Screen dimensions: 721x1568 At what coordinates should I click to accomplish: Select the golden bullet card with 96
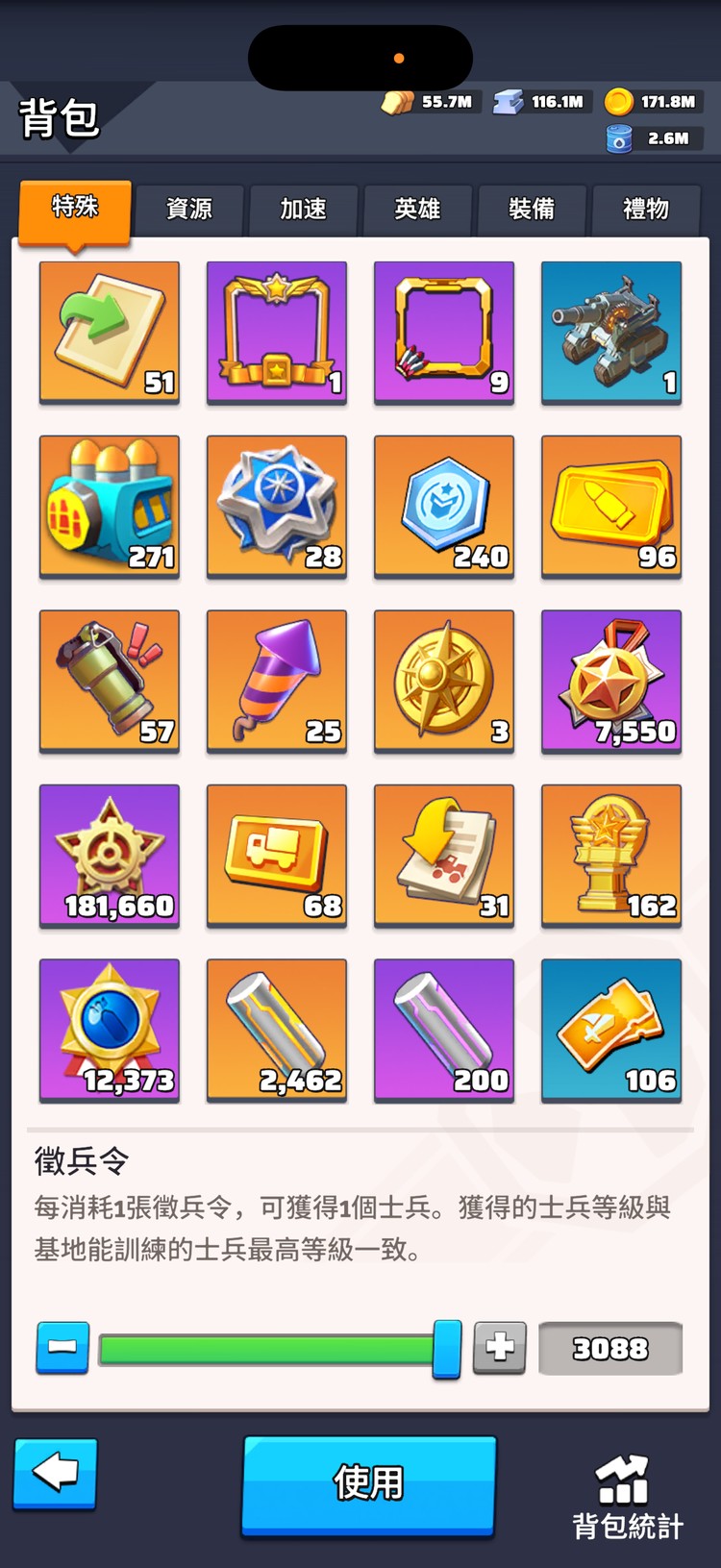tap(611, 507)
